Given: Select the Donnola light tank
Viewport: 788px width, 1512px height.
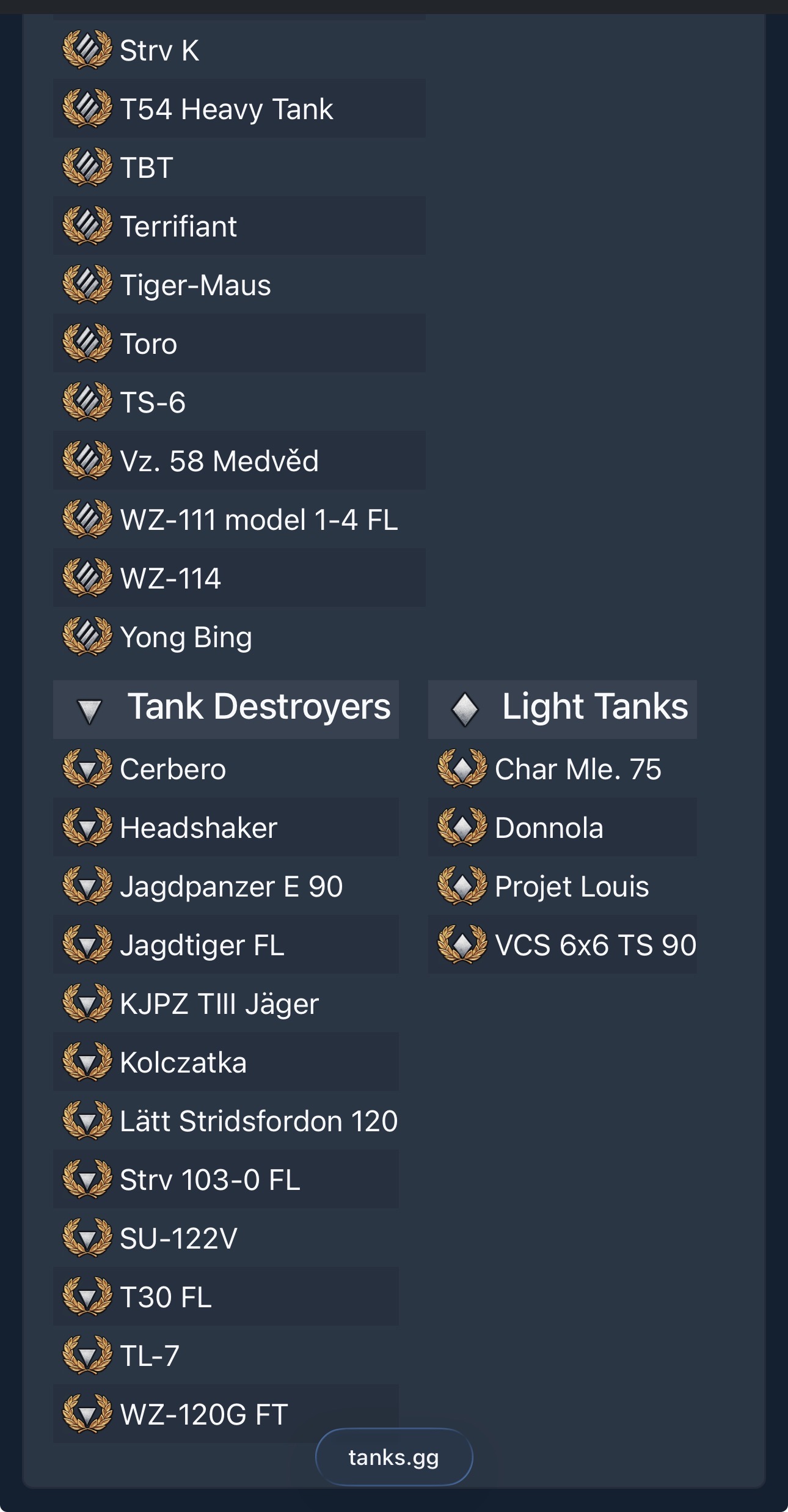Looking at the screenshot, I should coord(563,827).
